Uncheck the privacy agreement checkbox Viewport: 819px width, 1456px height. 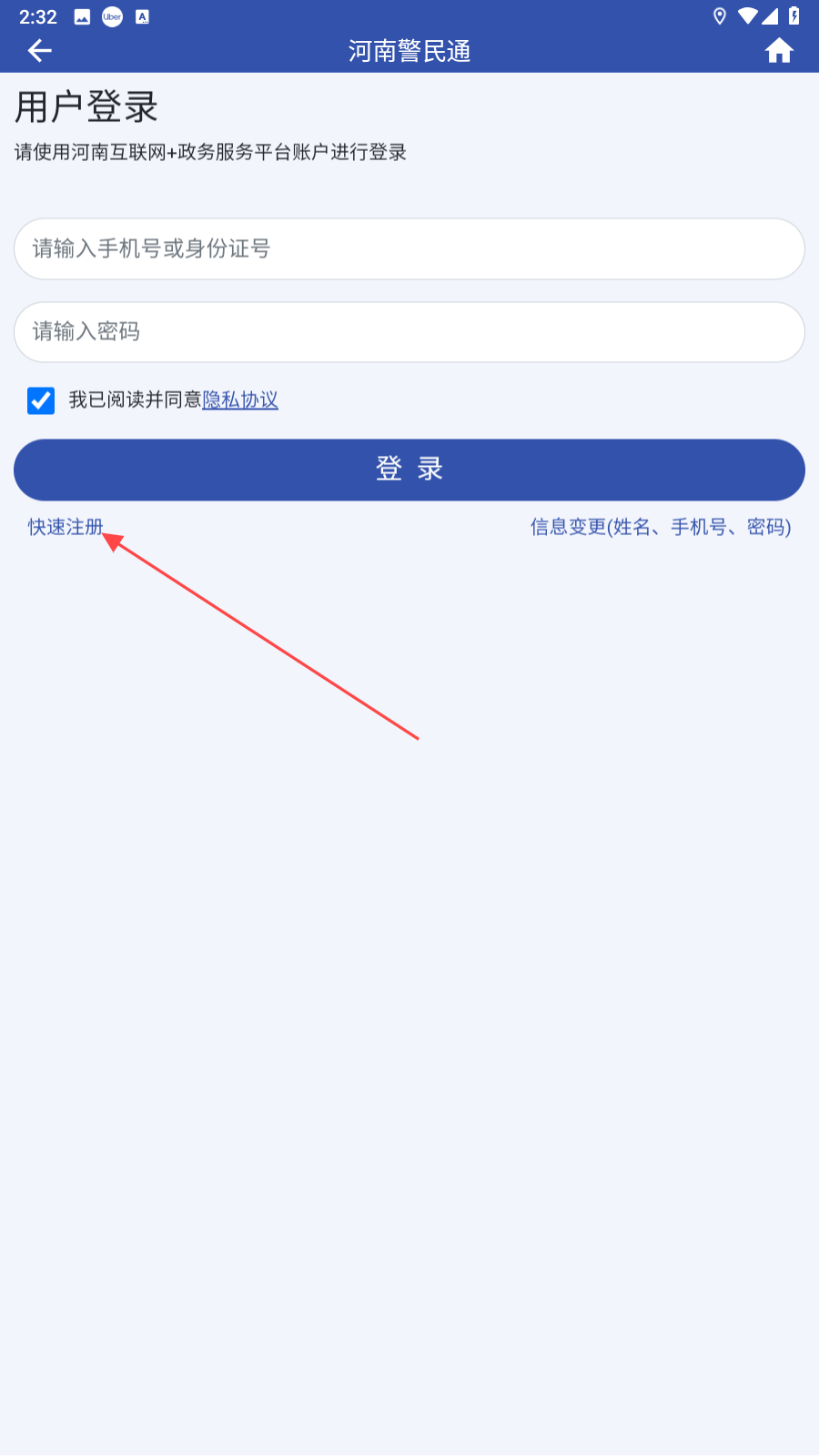41,400
